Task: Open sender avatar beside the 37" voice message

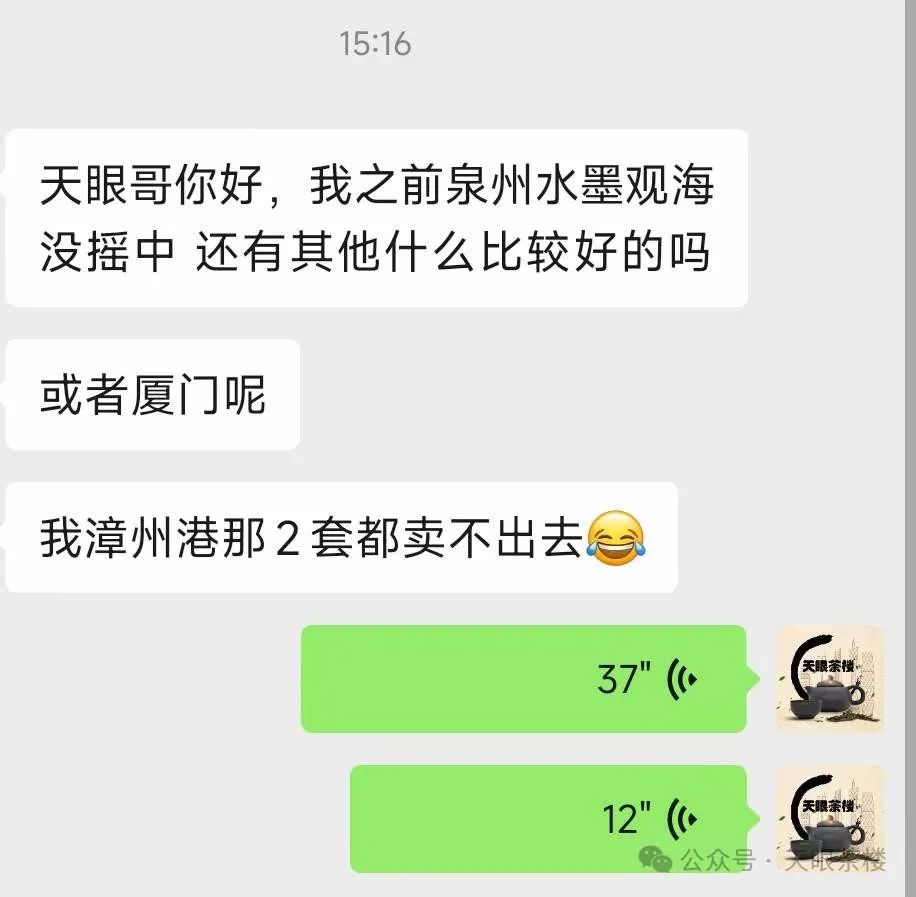Action: pyautogui.click(x=830, y=679)
